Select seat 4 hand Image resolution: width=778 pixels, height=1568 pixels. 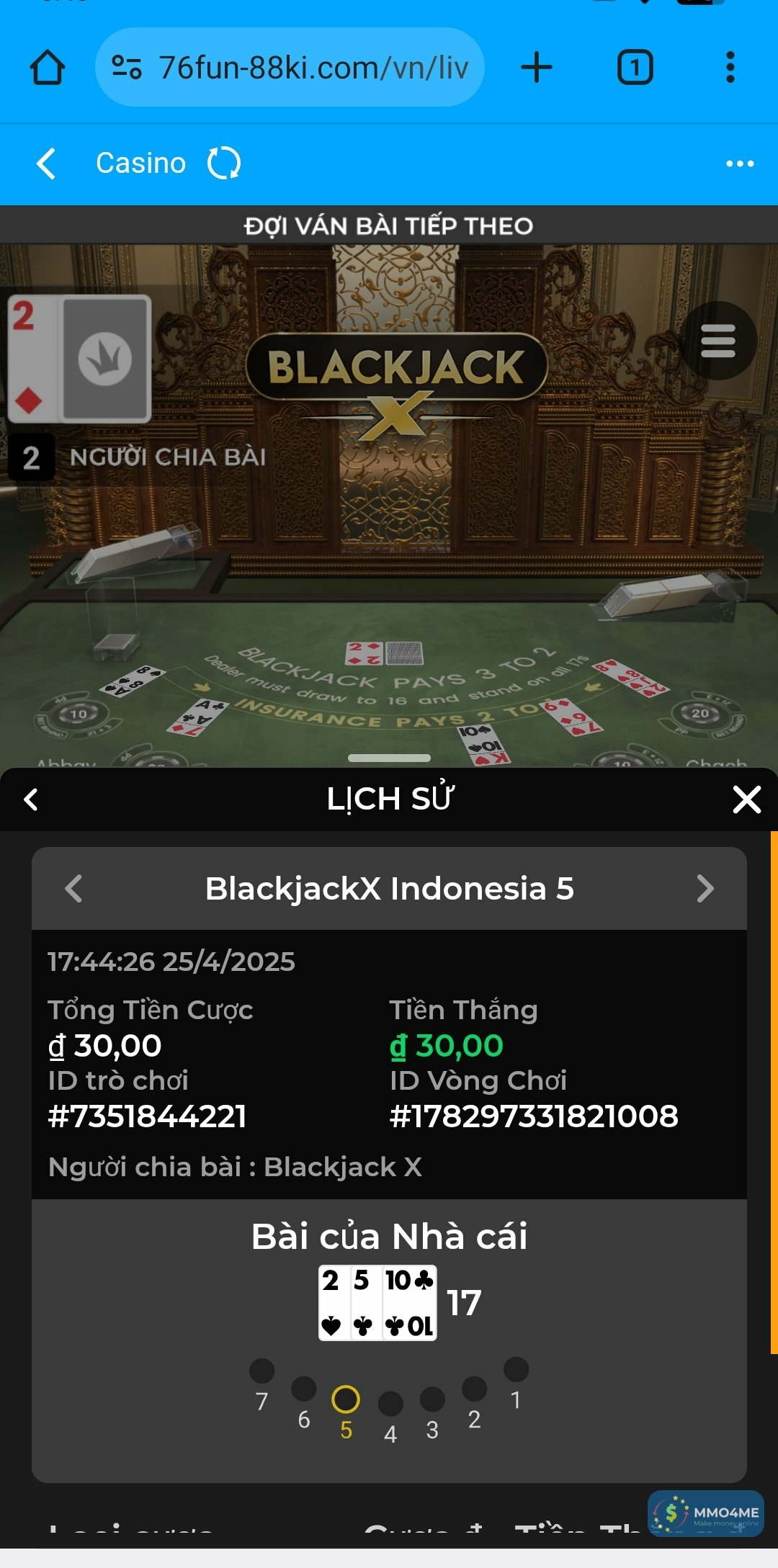coord(390,1403)
